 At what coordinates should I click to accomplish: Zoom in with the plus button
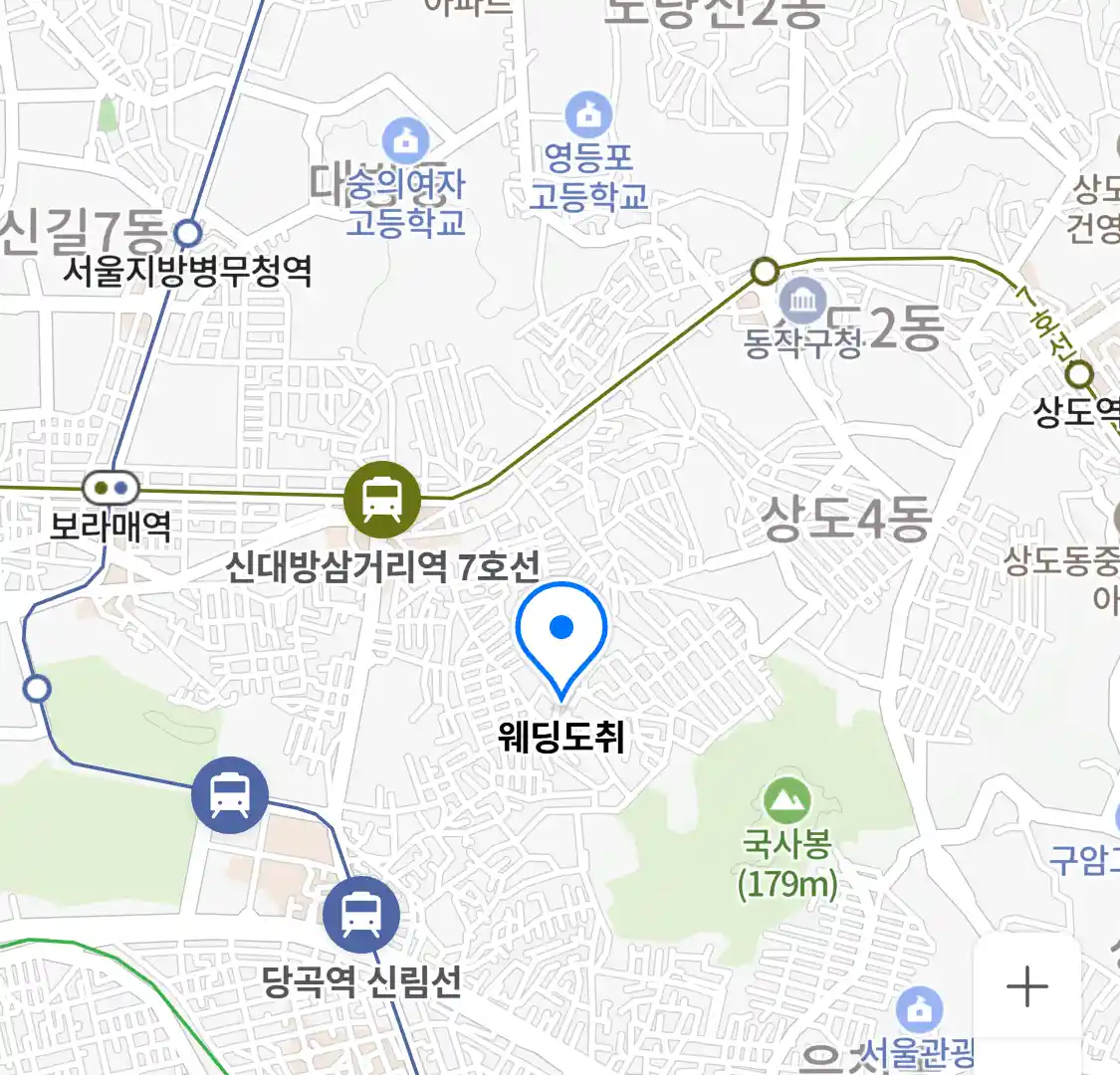click(1026, 986)
